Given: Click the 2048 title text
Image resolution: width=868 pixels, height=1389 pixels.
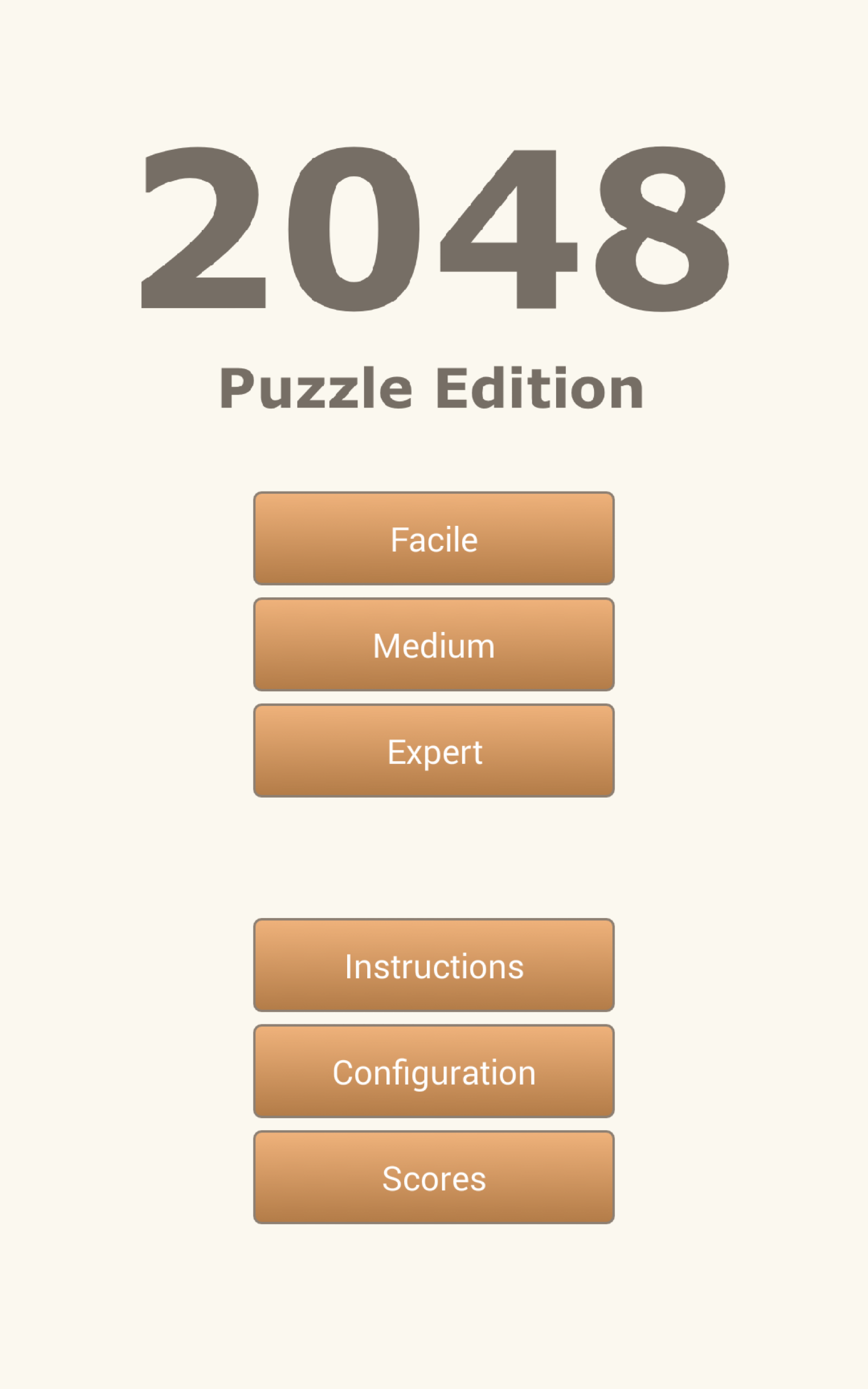Looking at the screenshot, I should (433, 230).
